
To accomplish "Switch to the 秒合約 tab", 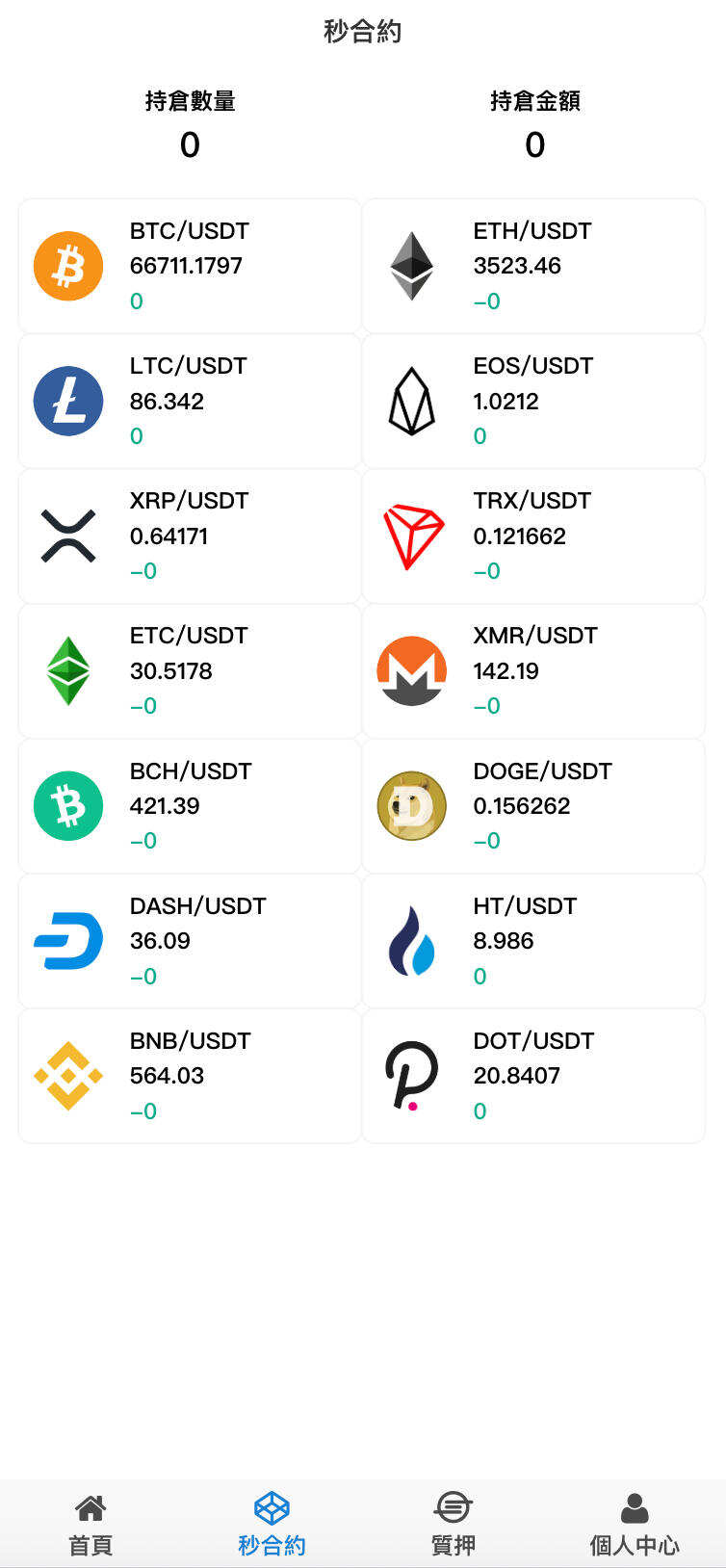I will pyautogui.click(x=272, y=1525).
